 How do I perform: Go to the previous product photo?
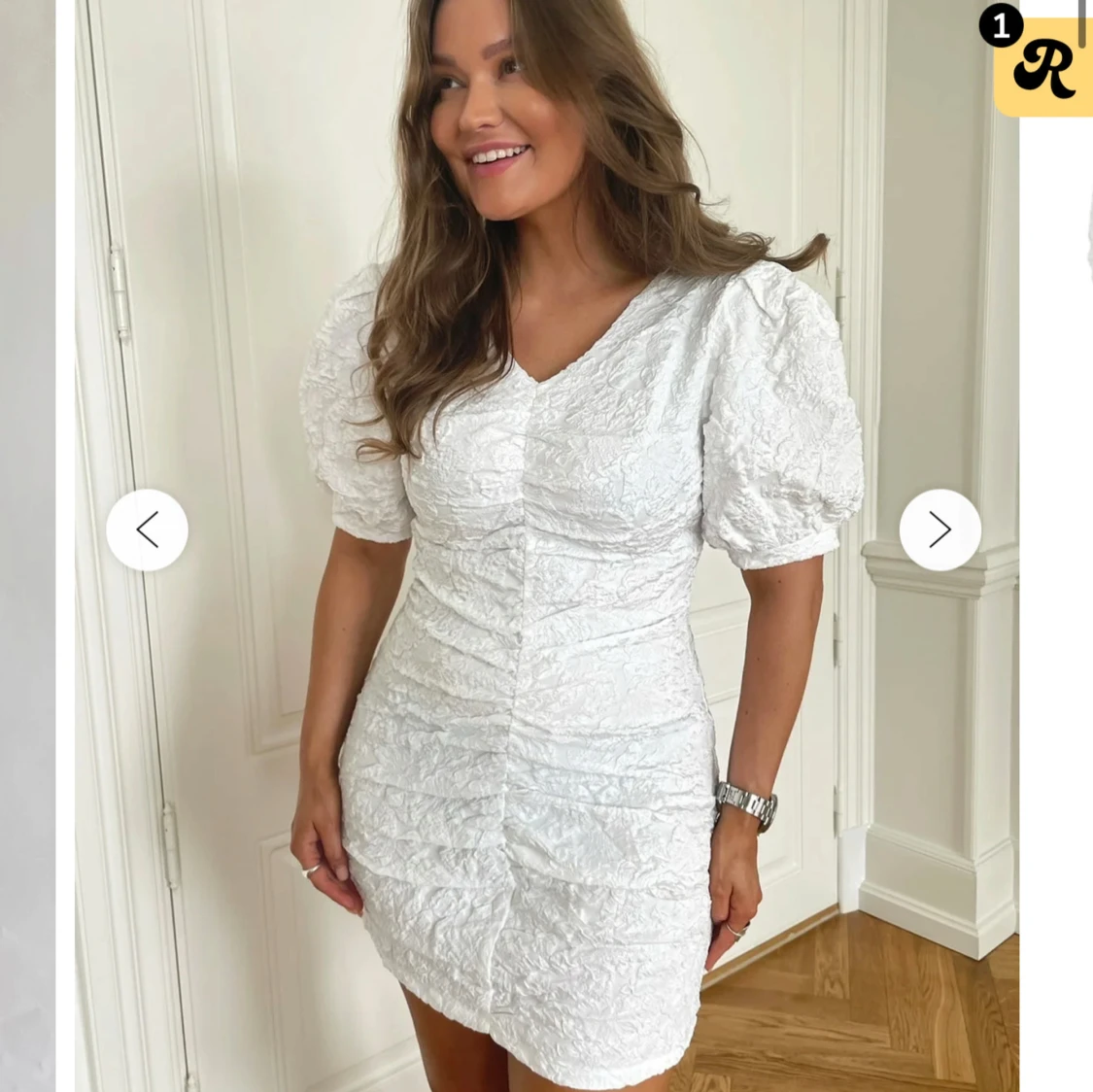click(x=147, y=529)
